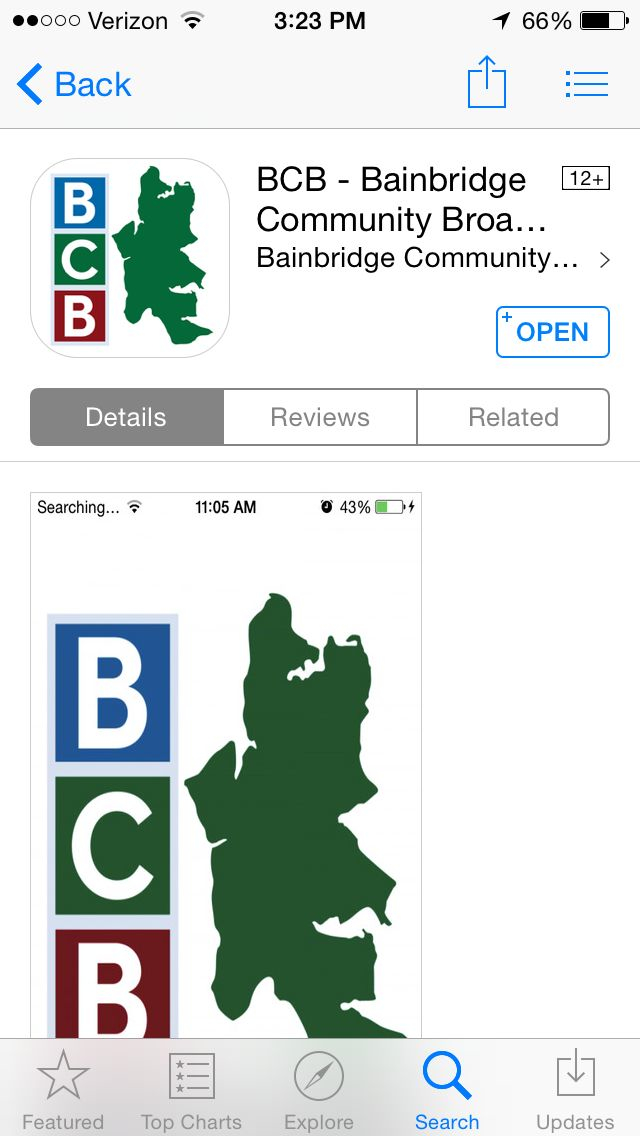Open the Top Charts tab

click(191, 1090)
